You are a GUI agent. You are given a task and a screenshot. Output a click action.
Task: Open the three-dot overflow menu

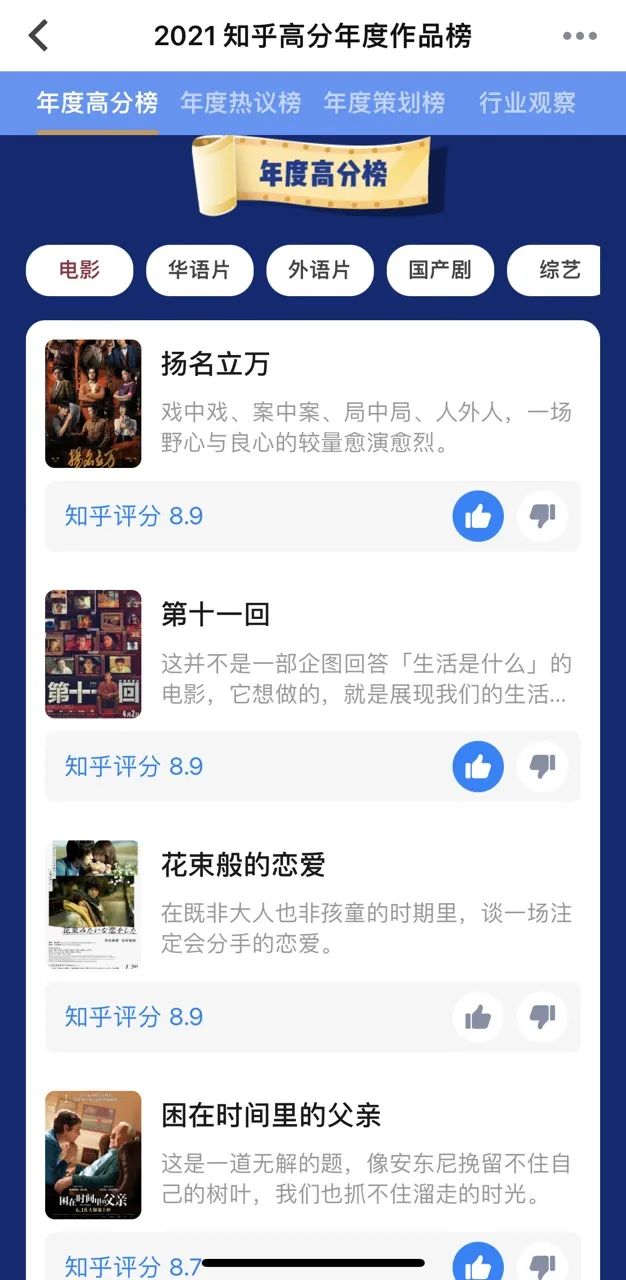tap(579, 36)
